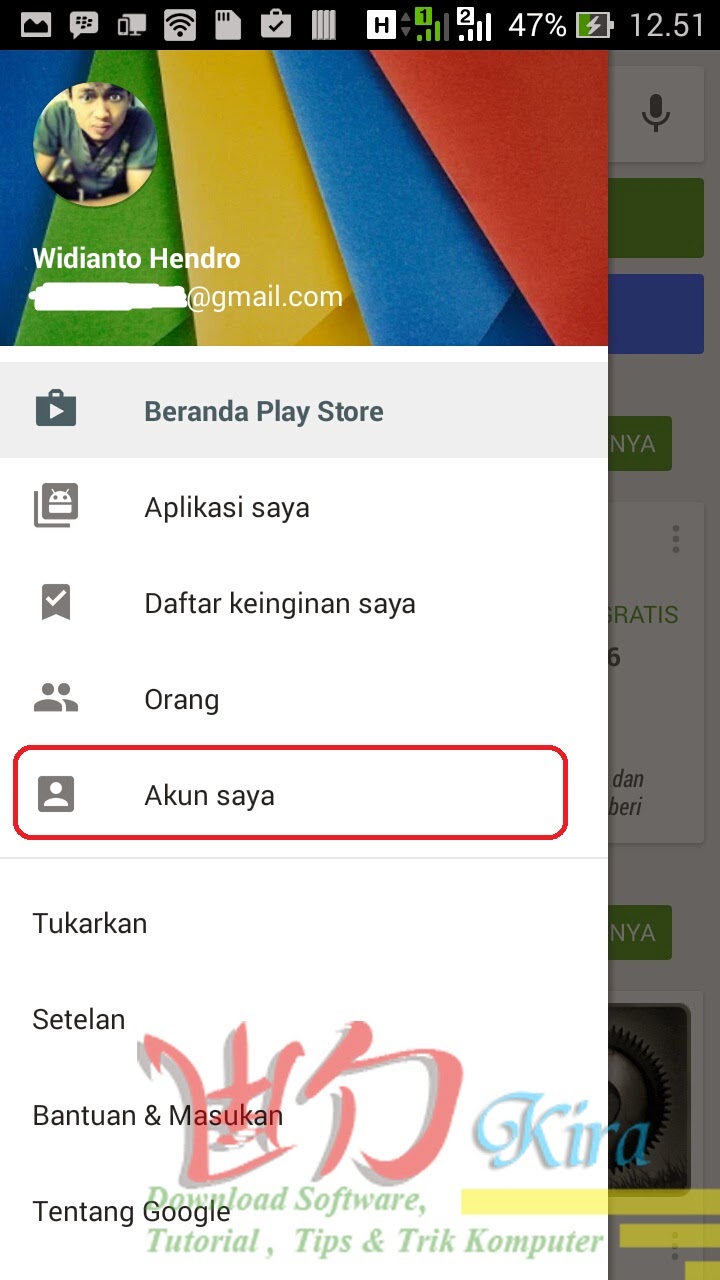720x1280 pixels.
Task: Tap the voice search microphone
Action: [x=656, y=113]
